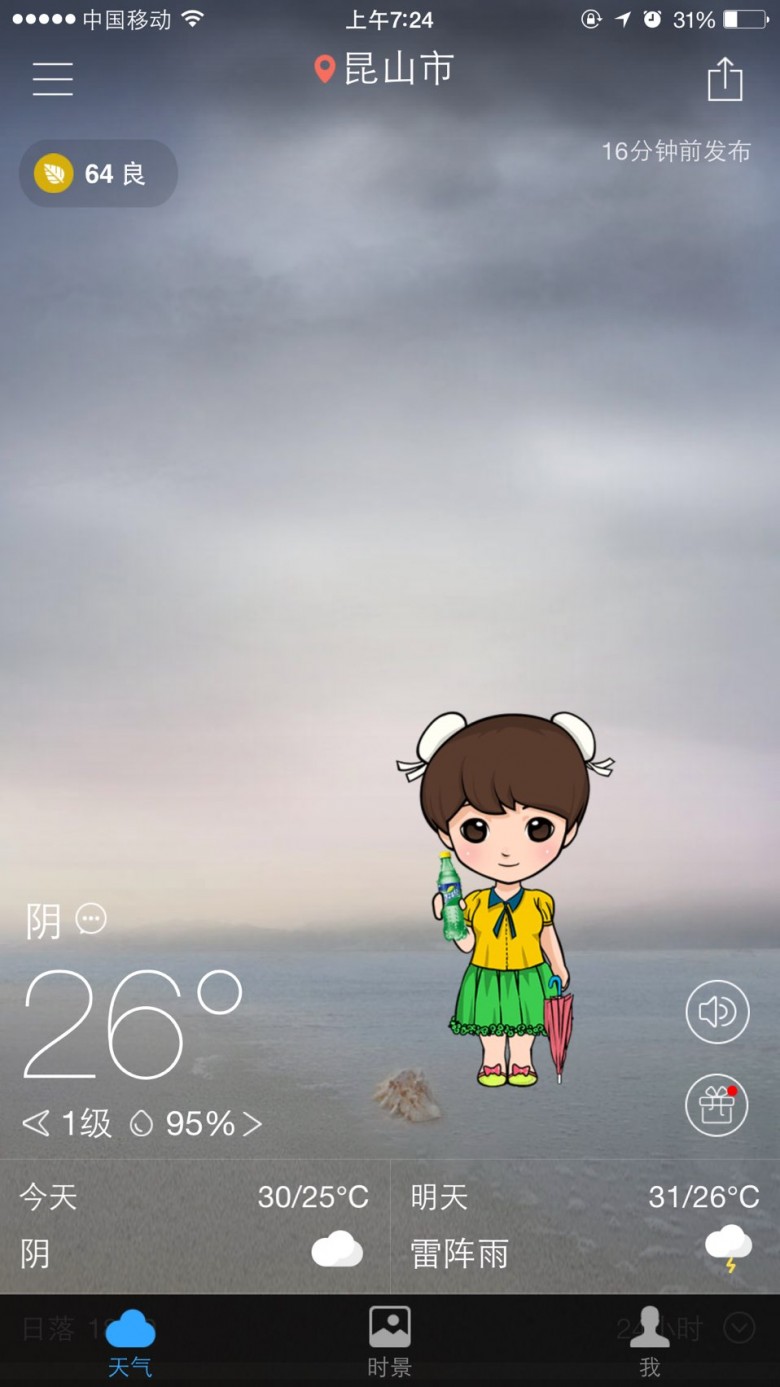View details for 26° current temperature
This screenshot has height=1387, width=780.
pos(133,1023)
